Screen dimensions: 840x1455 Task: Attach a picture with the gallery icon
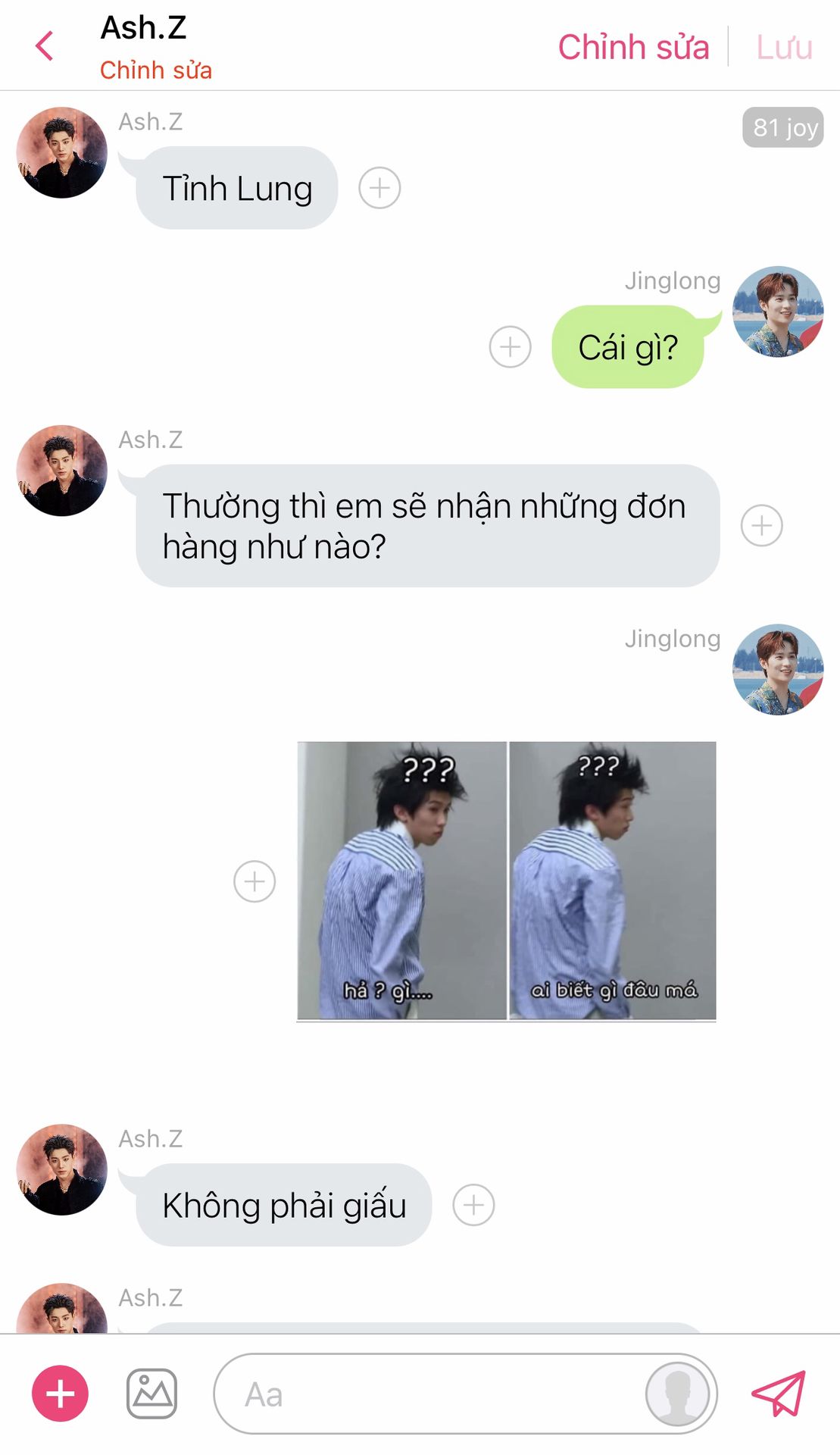pyautogui.click(x=151, y=1394)
